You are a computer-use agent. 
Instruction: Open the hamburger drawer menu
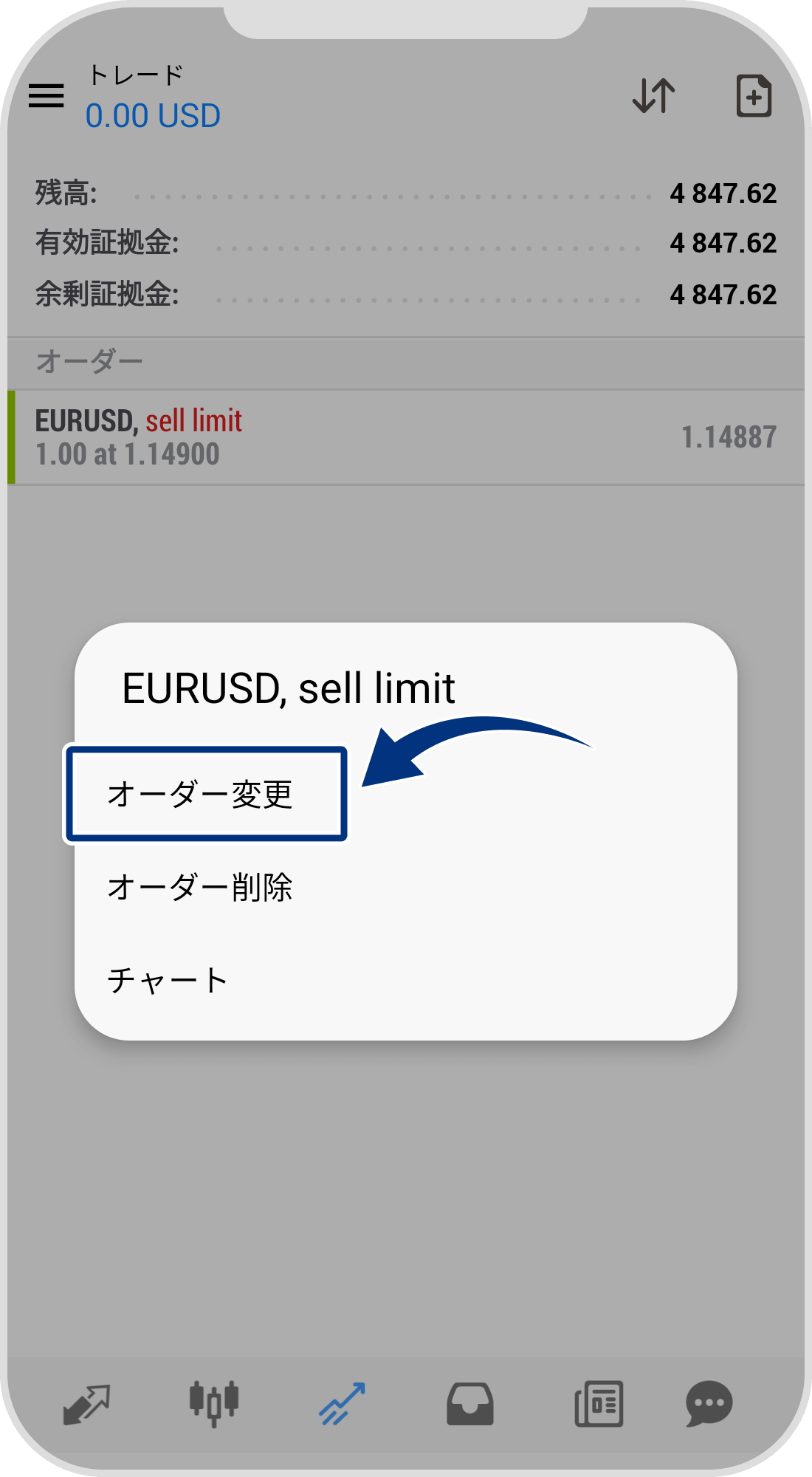47,96
